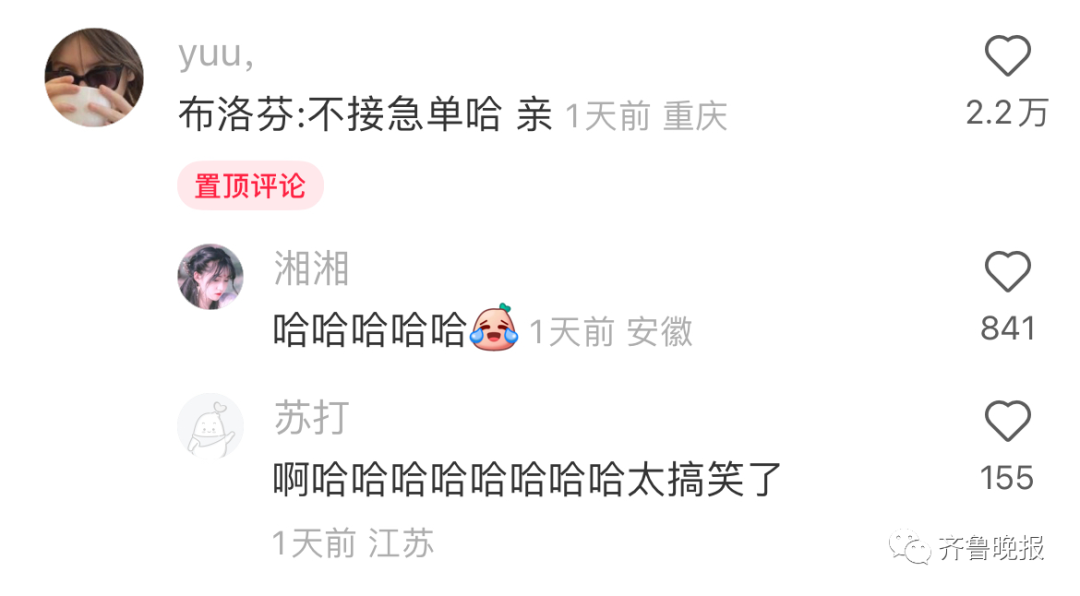Reply to 苏打's comment 太搞笑了
The width and height of the screenshot is (1080, 596).
tap(526, 482)
